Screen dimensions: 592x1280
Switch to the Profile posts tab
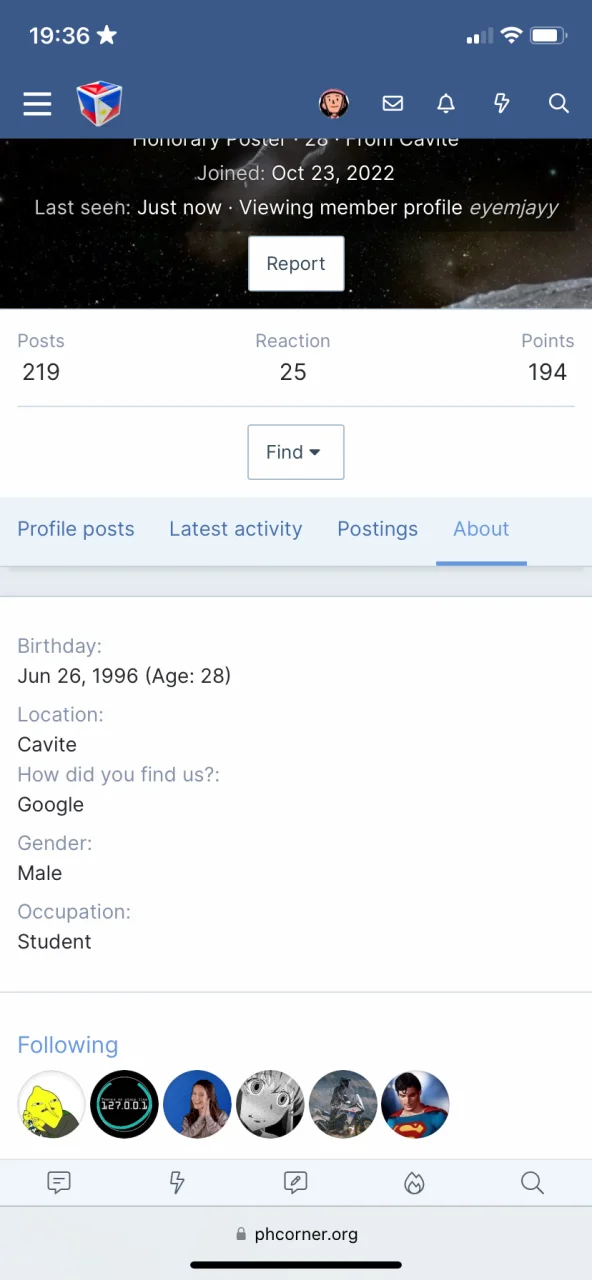(76, 529)
